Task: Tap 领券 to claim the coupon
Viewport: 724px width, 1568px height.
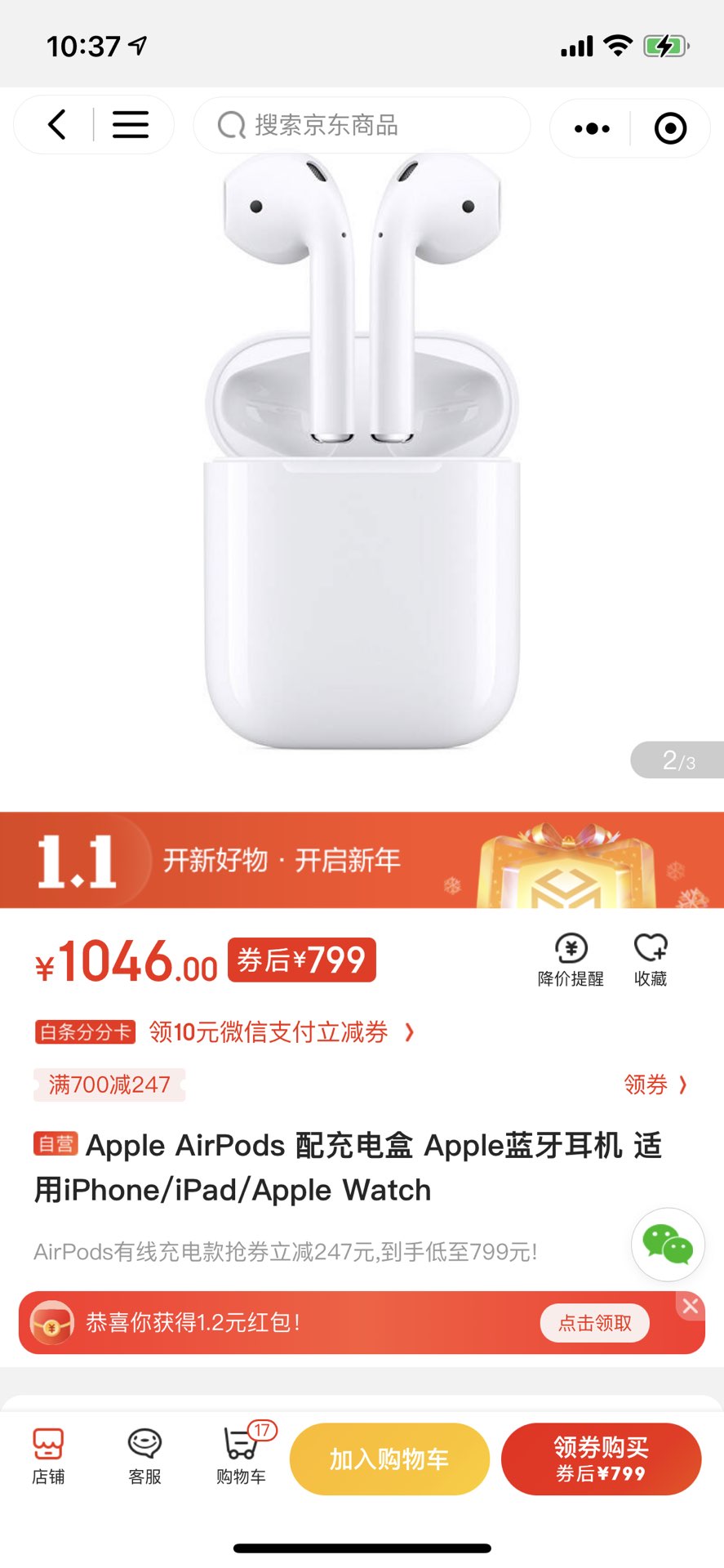Action: point(655,1085)
